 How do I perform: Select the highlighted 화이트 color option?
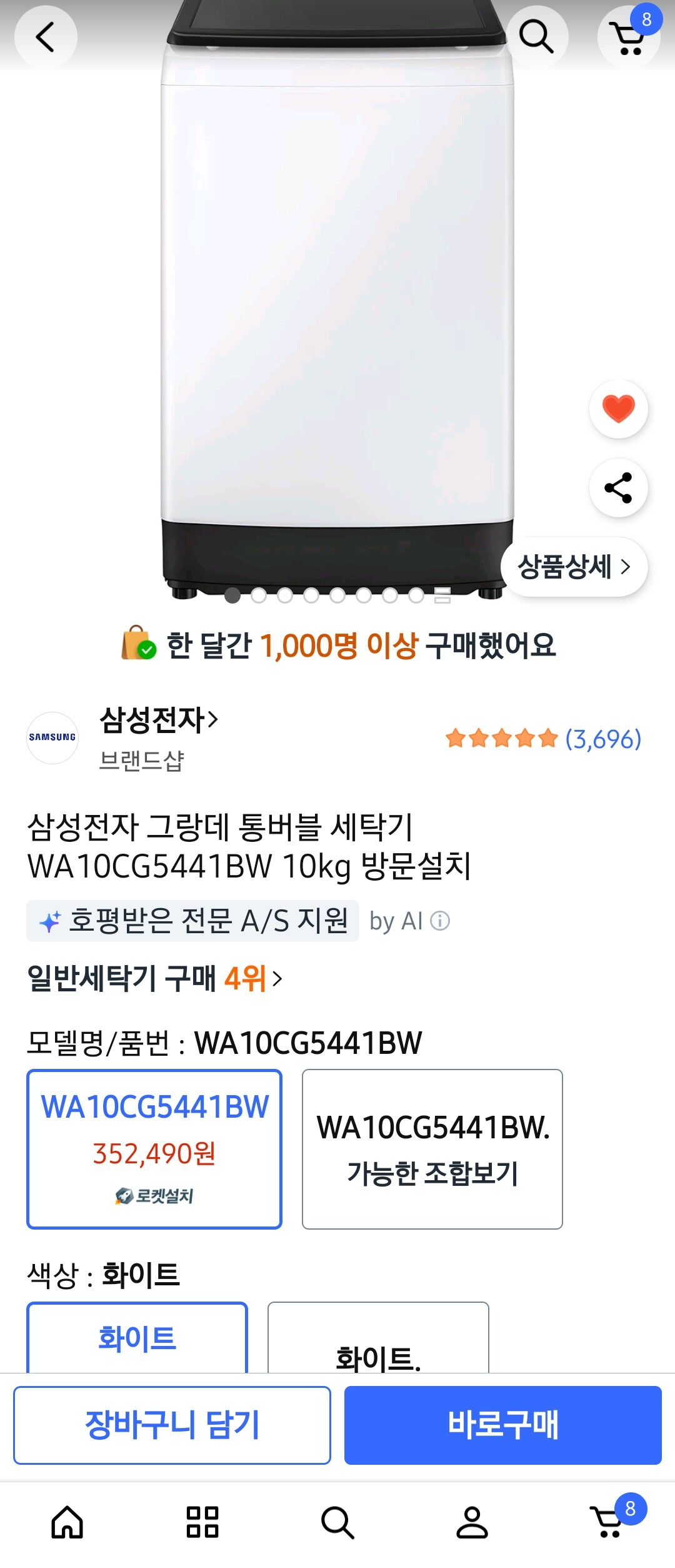click(x=137, y=1338)
